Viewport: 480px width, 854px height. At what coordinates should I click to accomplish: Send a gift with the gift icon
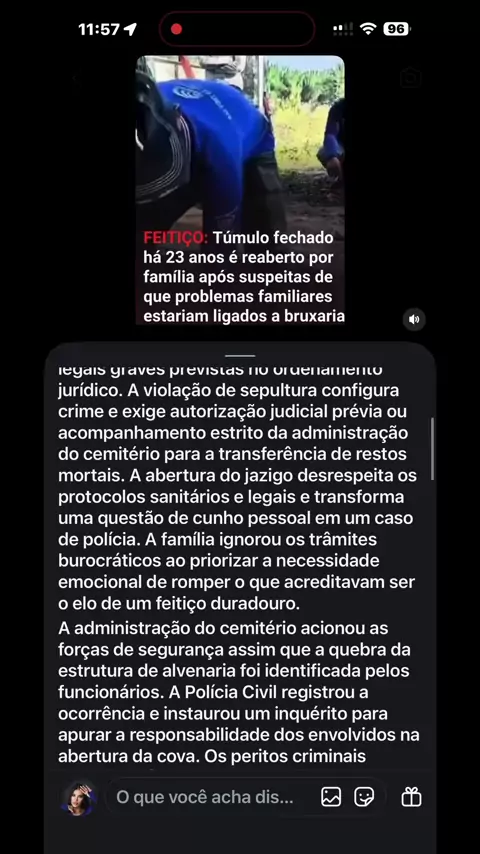pyautogui.click(x=411, y=797)
